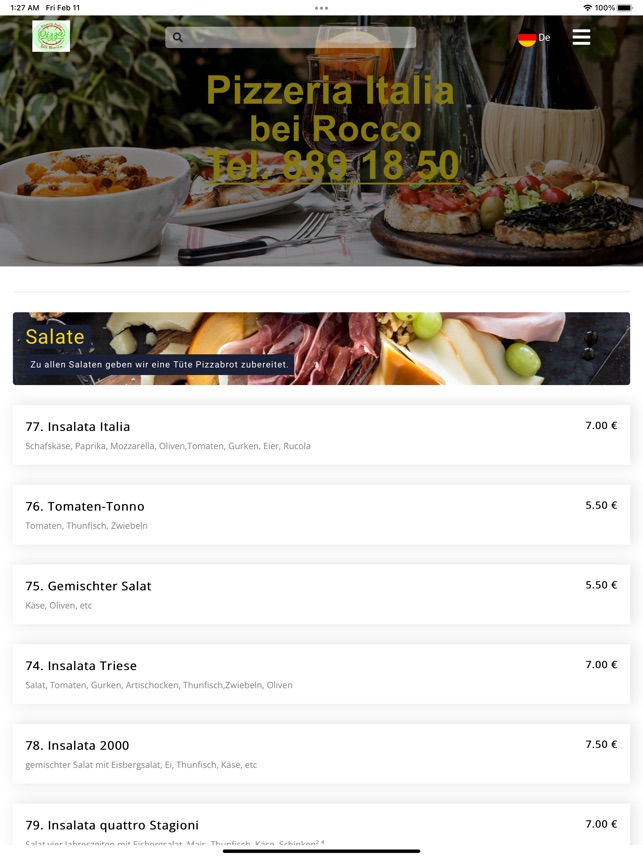Select 78. Insalata 2000
643x858 pixels.
point(321,755)
